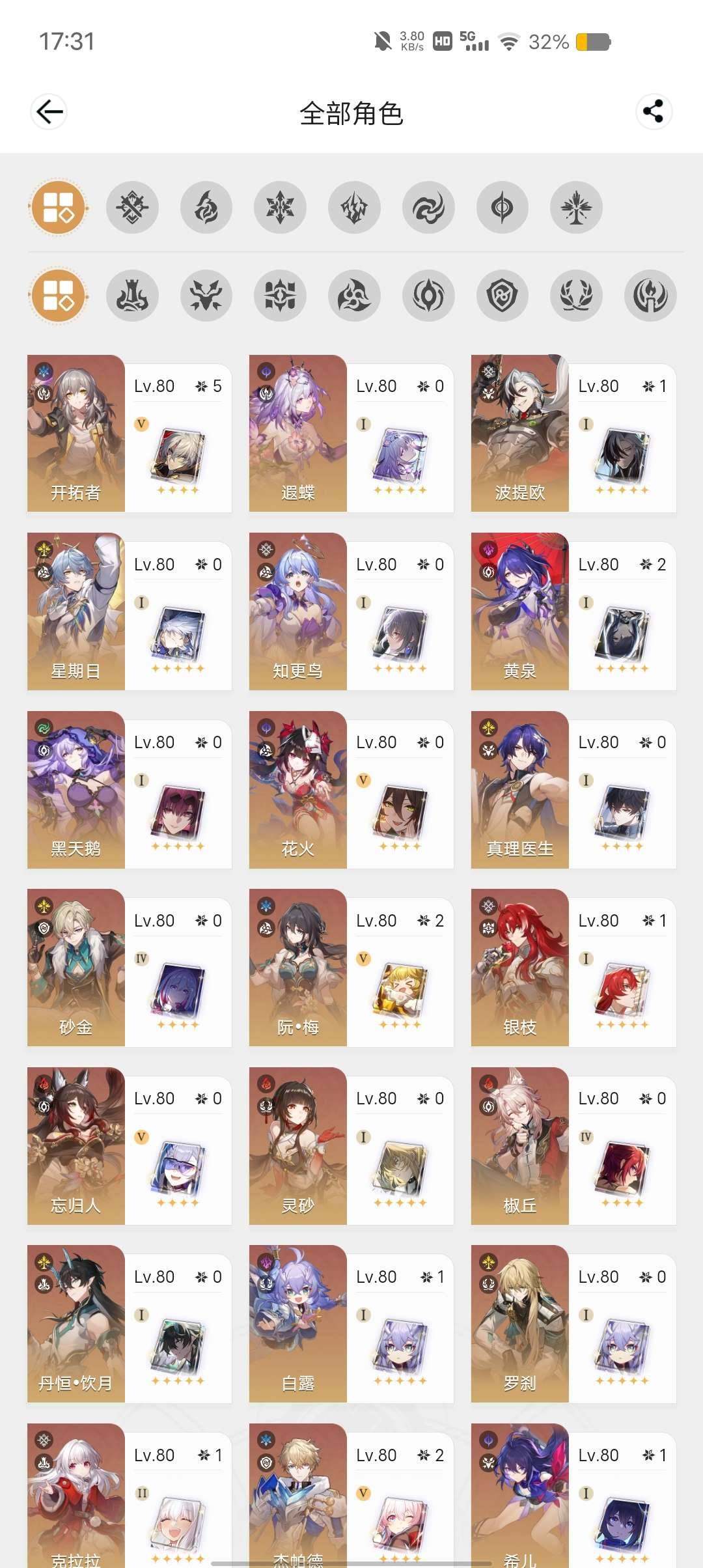View 黄泉 character details
The image size is (703, 1568).
pos(573,611)
